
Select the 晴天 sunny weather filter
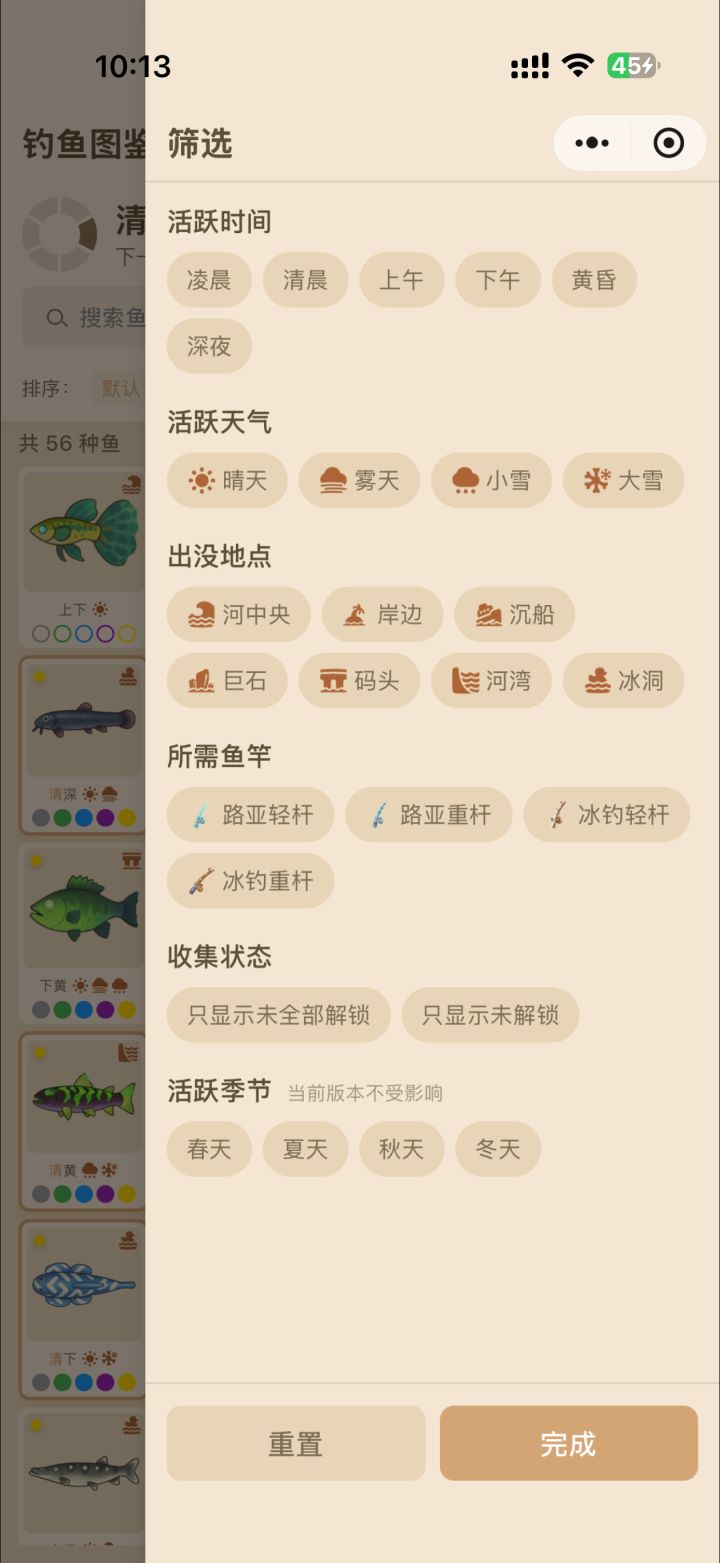pos(227,480)
